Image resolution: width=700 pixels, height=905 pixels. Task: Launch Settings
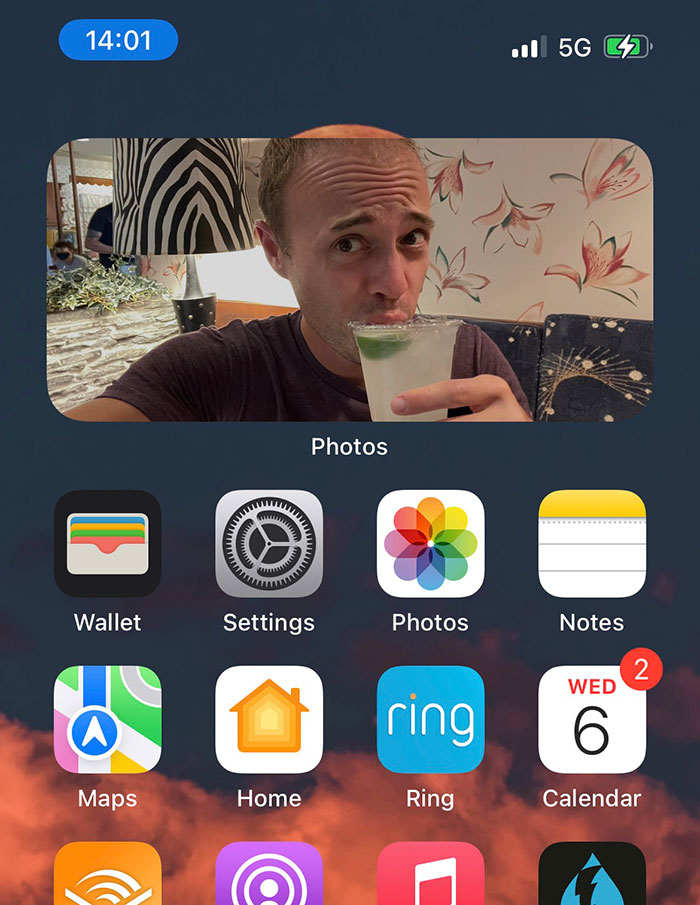pyautogui.click(x=269, y=544)
